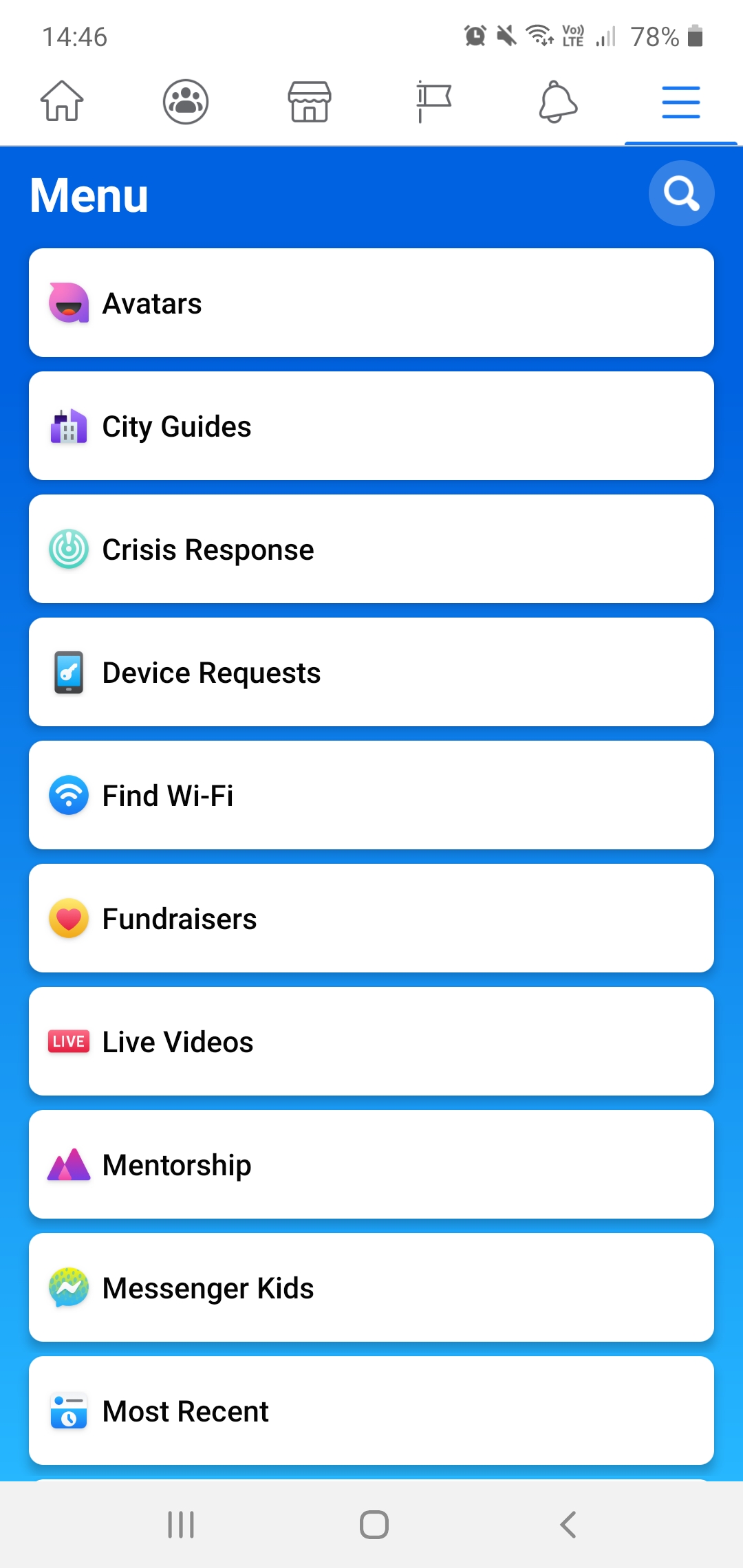Tap the search icon beside Menu
Screen dimensions: 743x1568
(681, 193)
